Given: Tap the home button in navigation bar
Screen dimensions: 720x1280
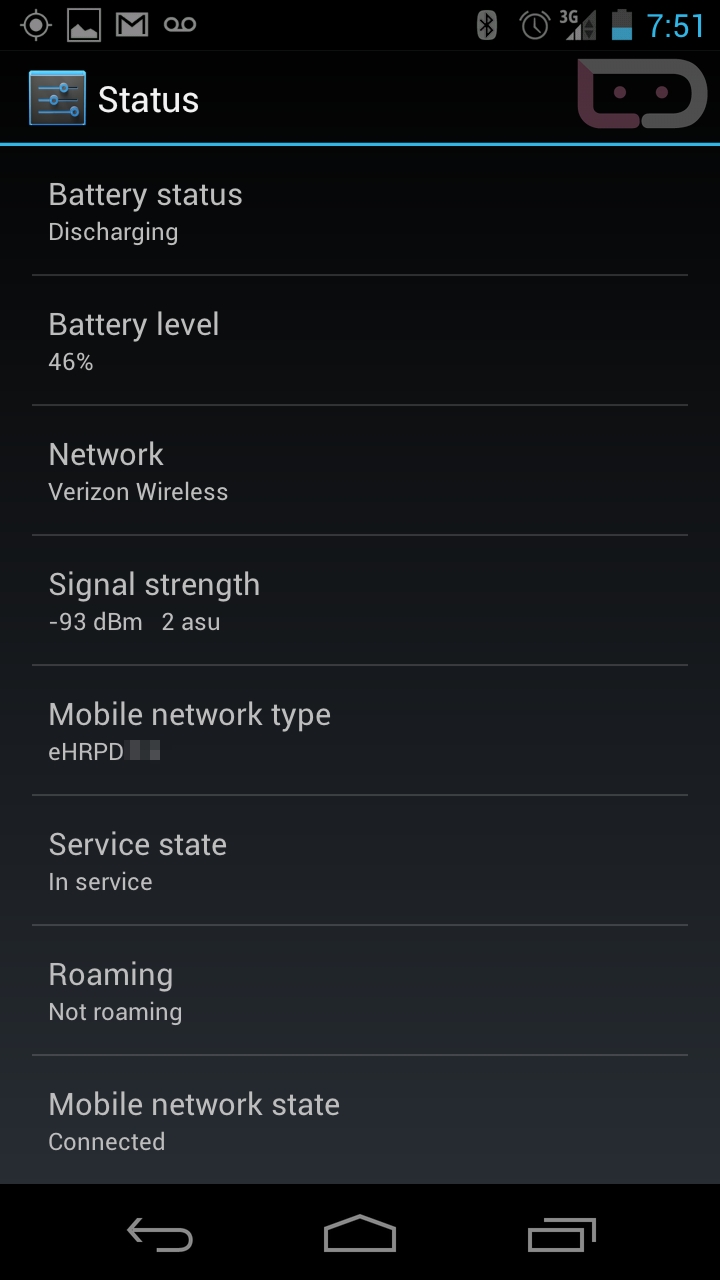Looking at the screenshot, I should click(360, 1234).
